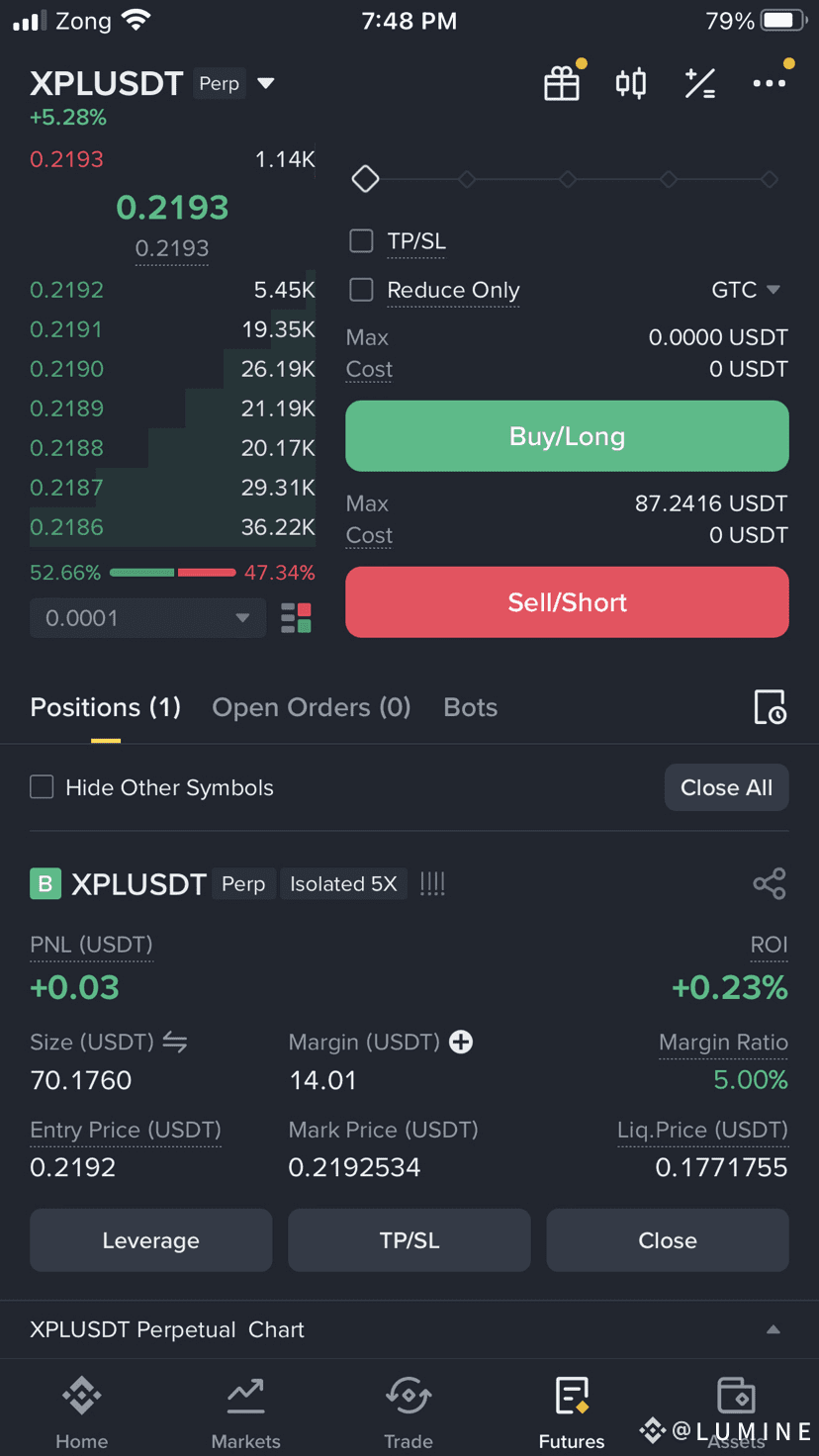Switch to the Open Orders tab
819x1456 pixels.
tap(311, 707)
